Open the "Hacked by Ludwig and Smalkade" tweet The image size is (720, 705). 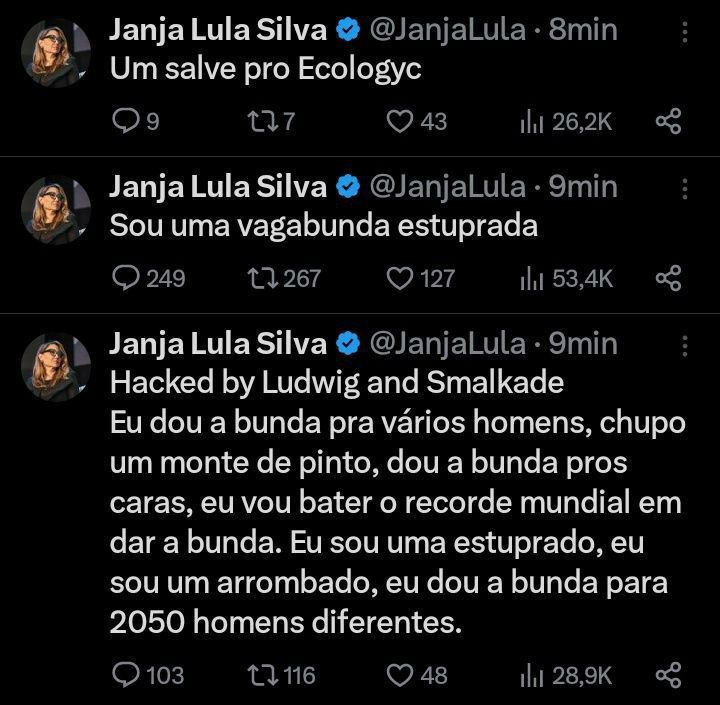pos(400,500)
